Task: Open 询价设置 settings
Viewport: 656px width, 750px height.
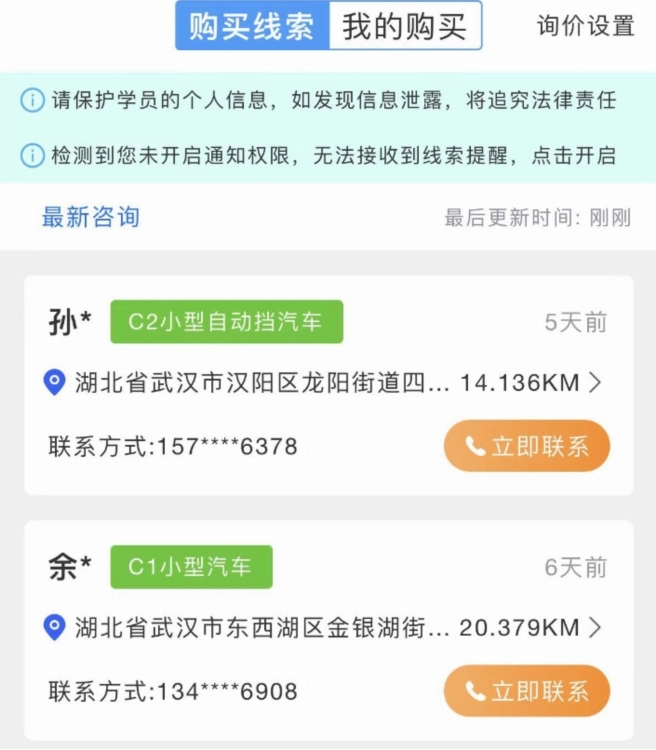Action: tap(585, 26)
